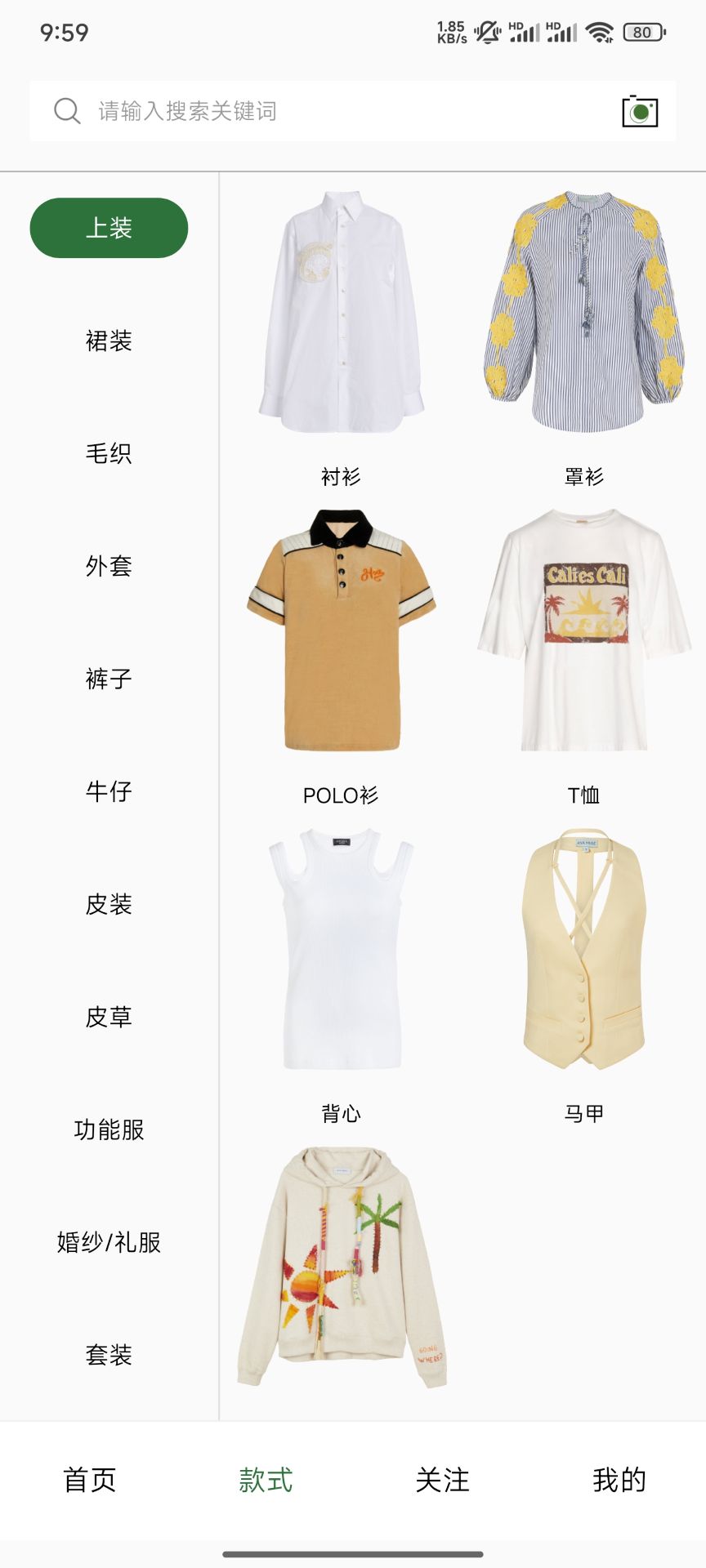Select the 上装 category button
706x1568 pixels.
[x=109, y=228]
